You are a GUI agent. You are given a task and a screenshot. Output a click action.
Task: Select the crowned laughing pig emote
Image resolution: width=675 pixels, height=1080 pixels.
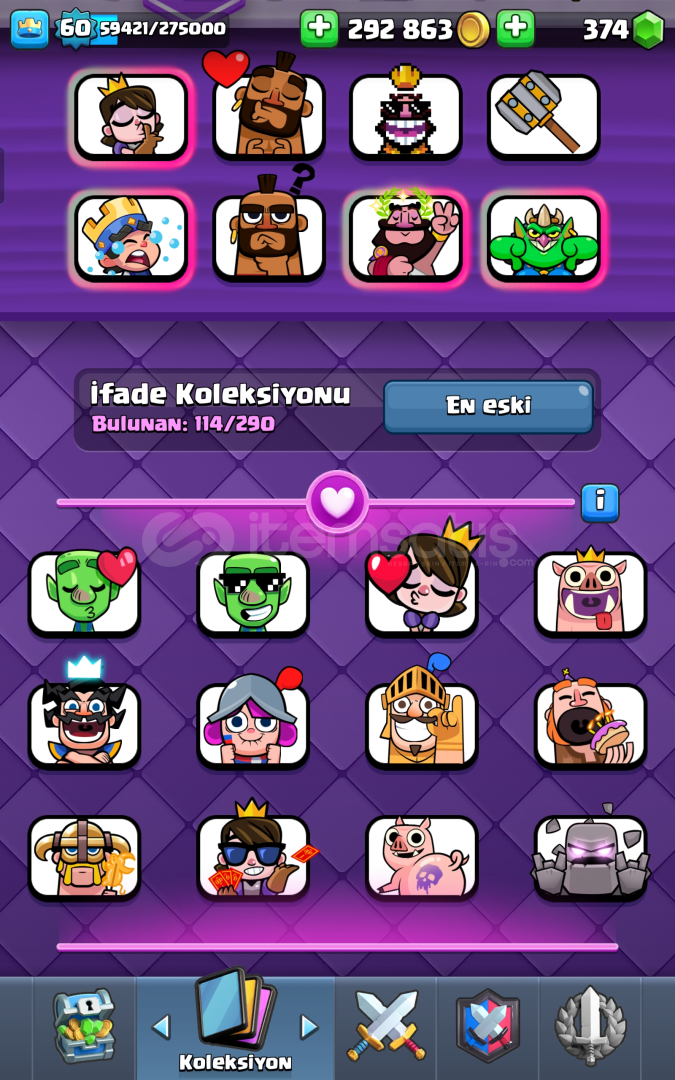click(590, 594)
